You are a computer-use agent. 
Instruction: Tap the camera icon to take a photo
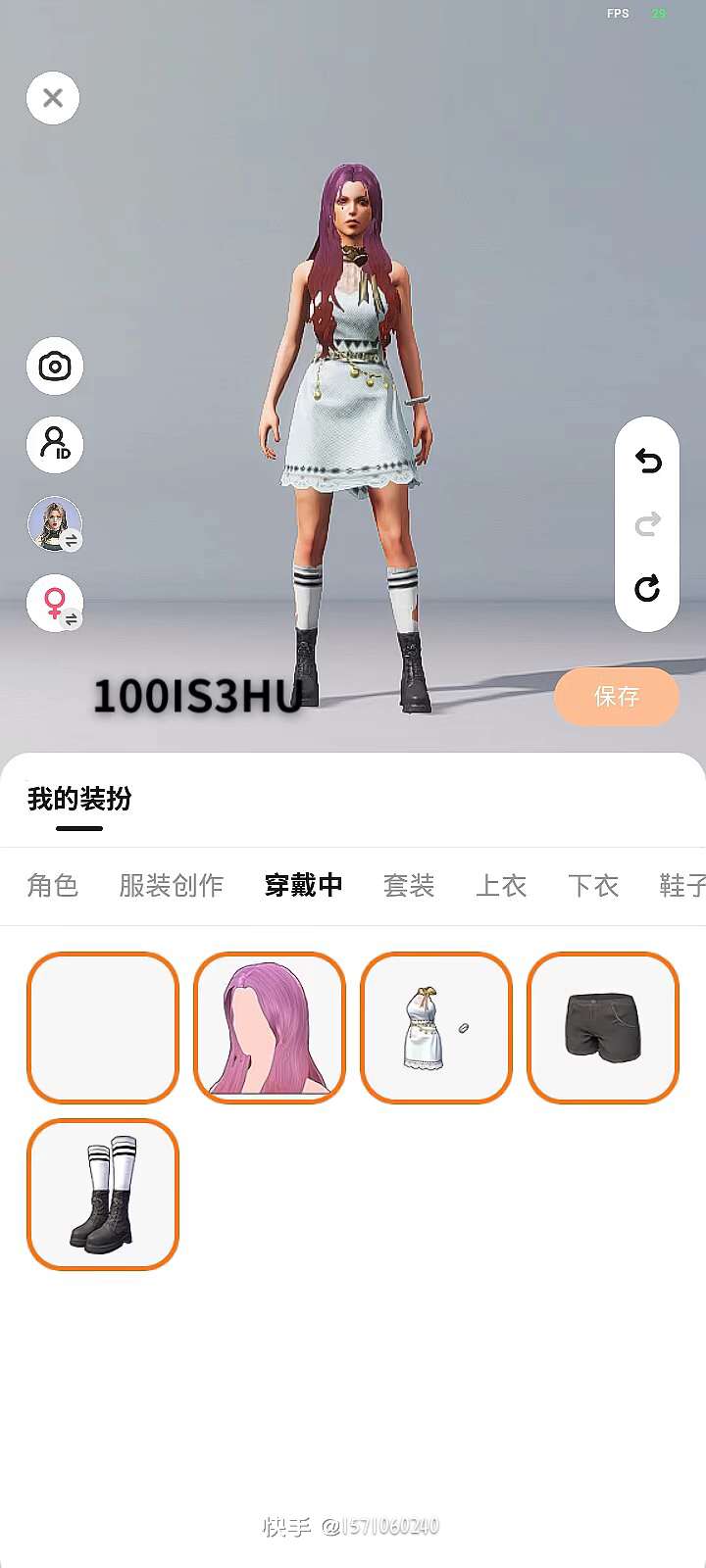(x=55, y=367)
